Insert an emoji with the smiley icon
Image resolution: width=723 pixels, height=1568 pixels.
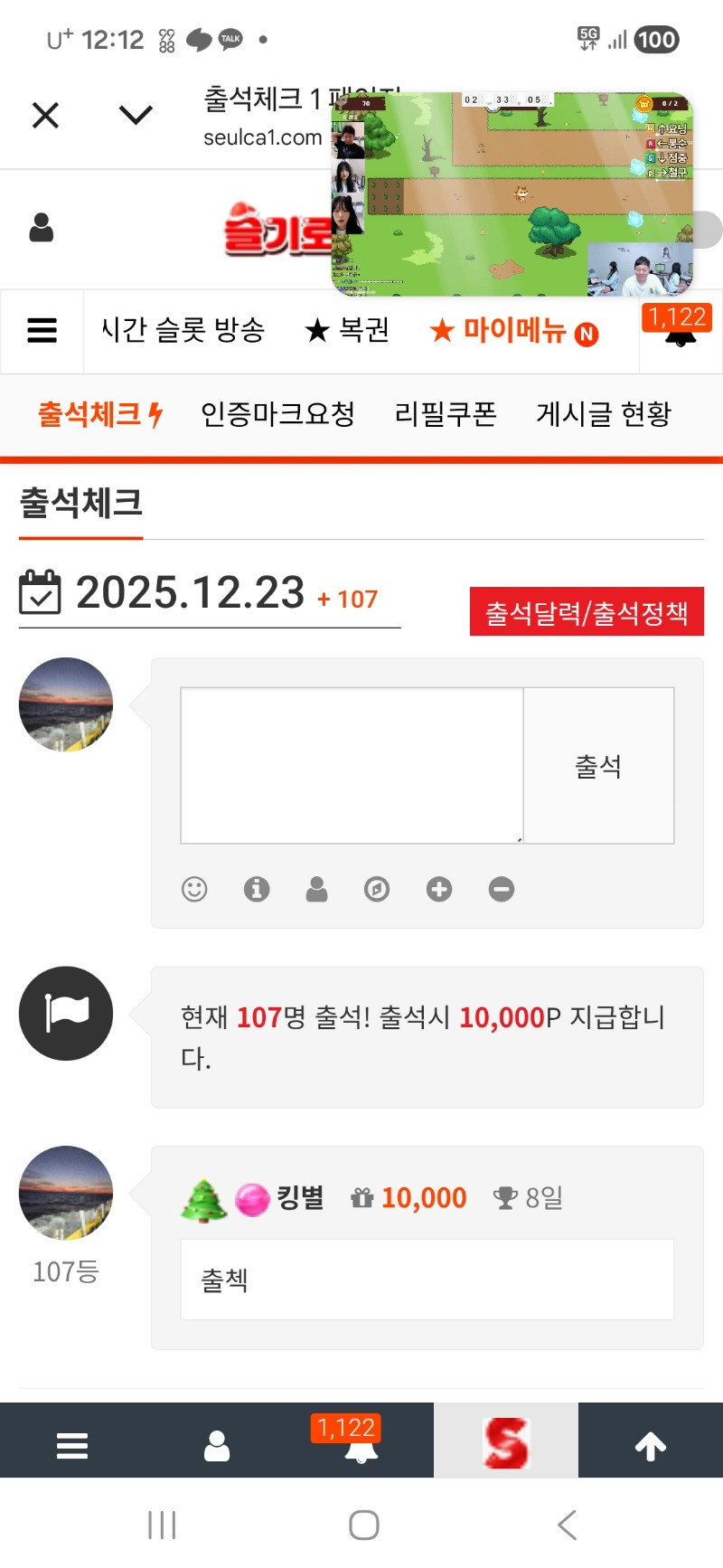coord(194,890)
